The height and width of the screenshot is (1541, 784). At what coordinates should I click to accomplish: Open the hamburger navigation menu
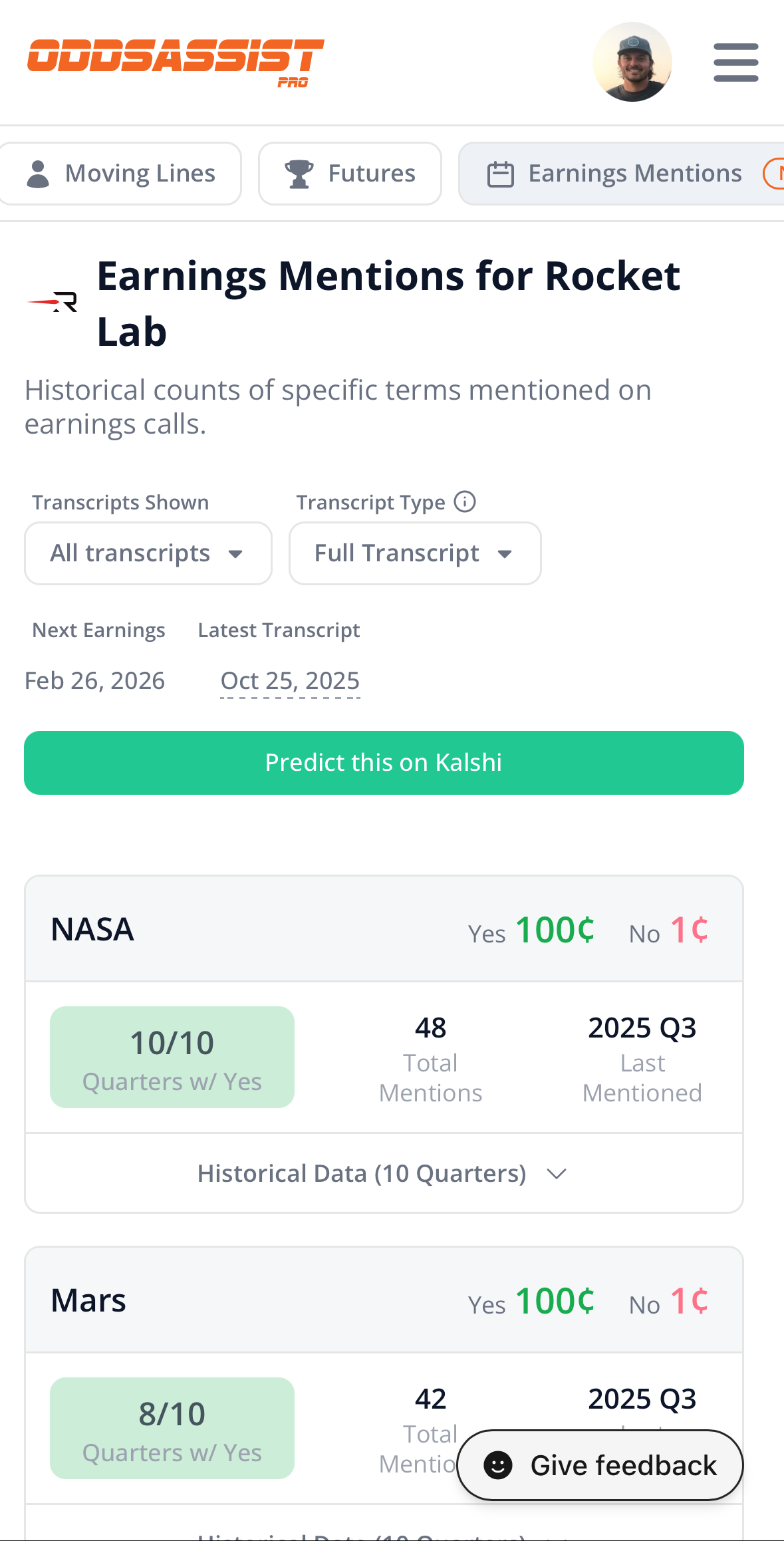735,62
